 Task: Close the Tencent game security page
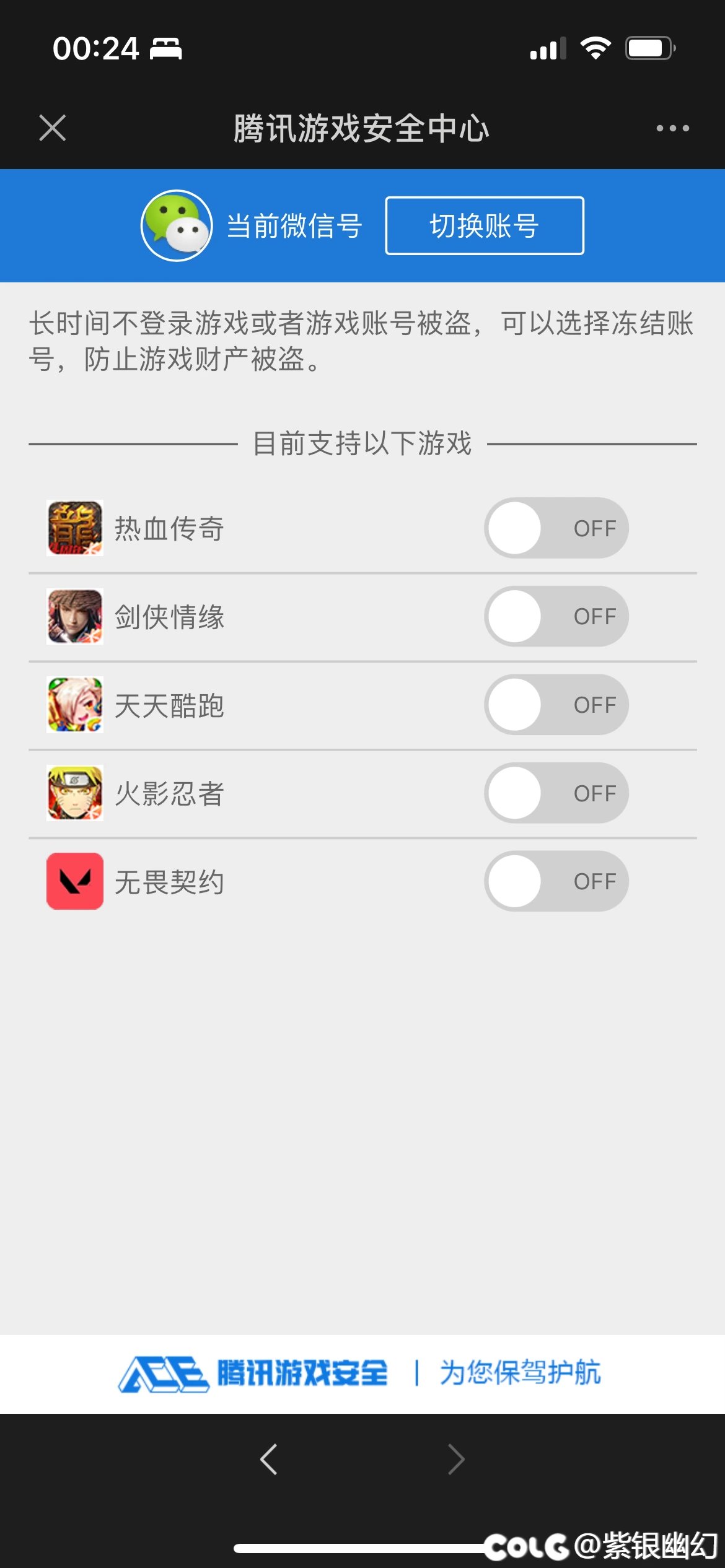coord(53,128)
